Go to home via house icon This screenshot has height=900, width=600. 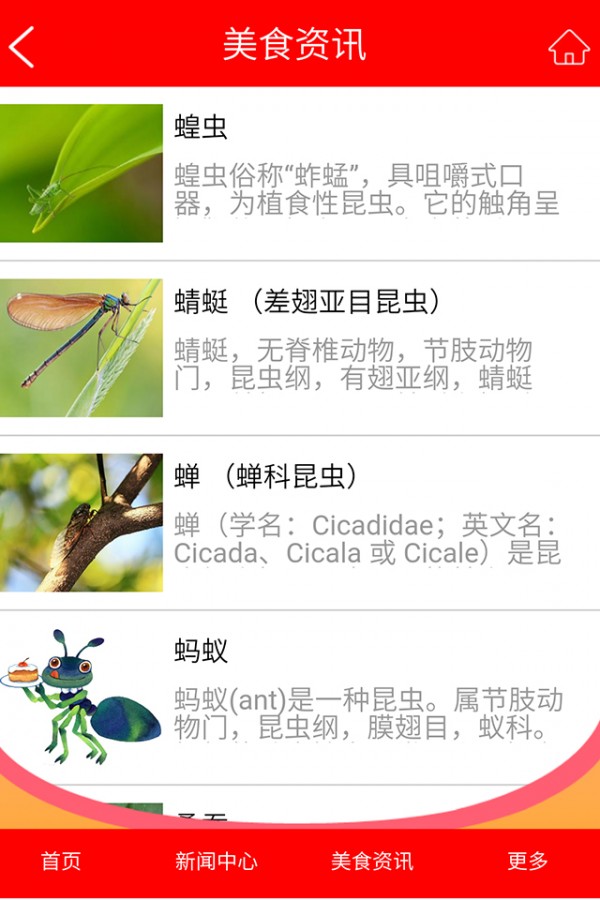pos(568,46)
